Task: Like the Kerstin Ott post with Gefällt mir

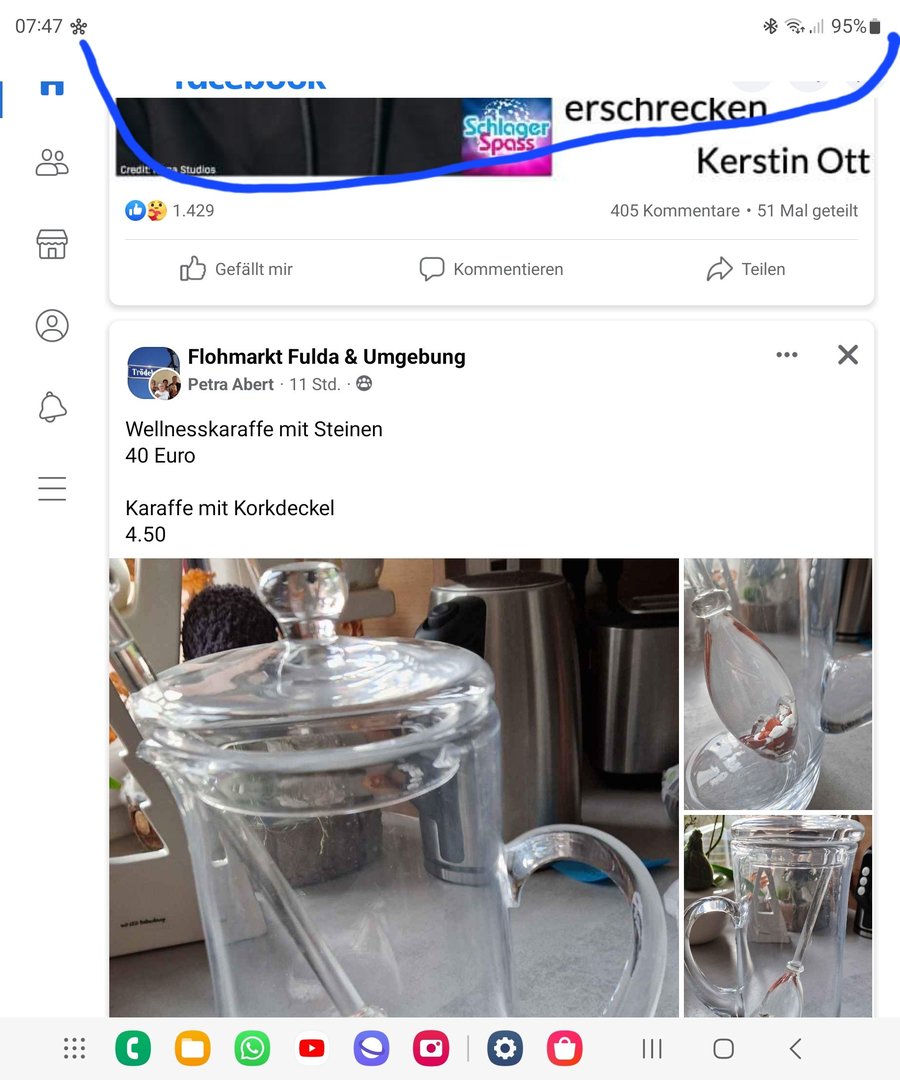Action: coord(236,269)
